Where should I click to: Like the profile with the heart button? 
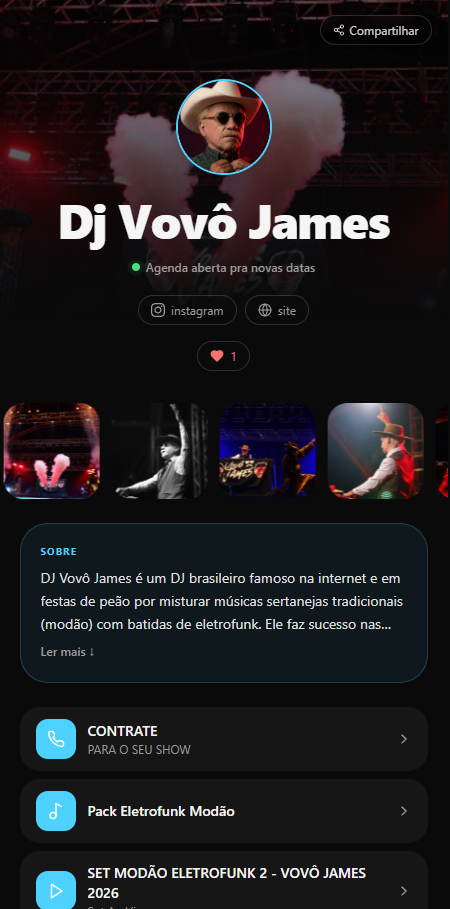tap(223, 356)
